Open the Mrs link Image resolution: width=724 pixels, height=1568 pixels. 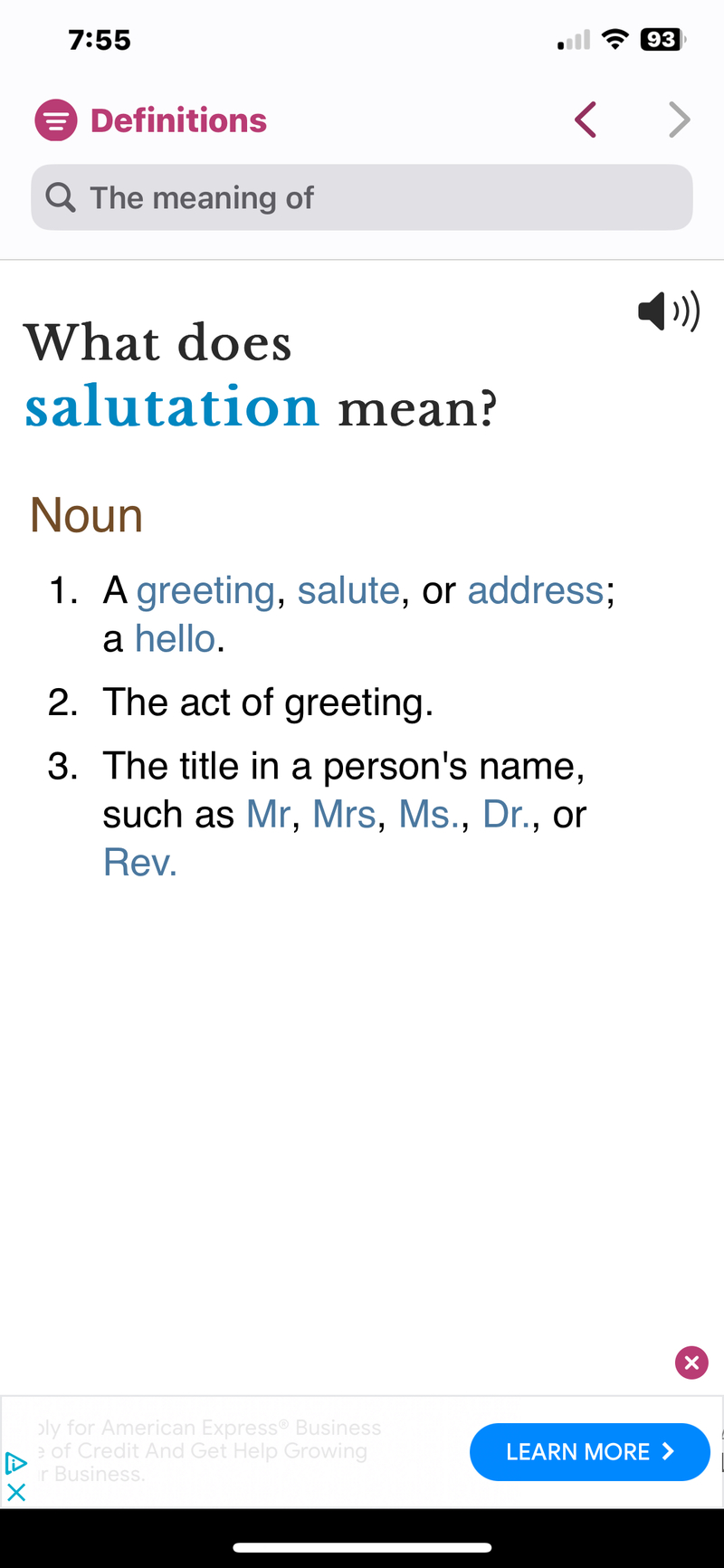344,814
